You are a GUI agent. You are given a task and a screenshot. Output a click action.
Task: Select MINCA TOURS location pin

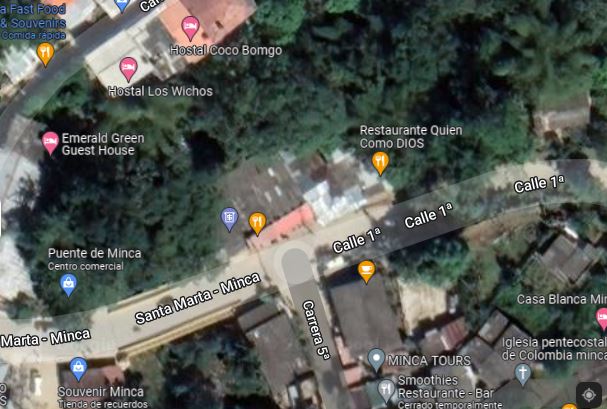[x=376, y=357]
